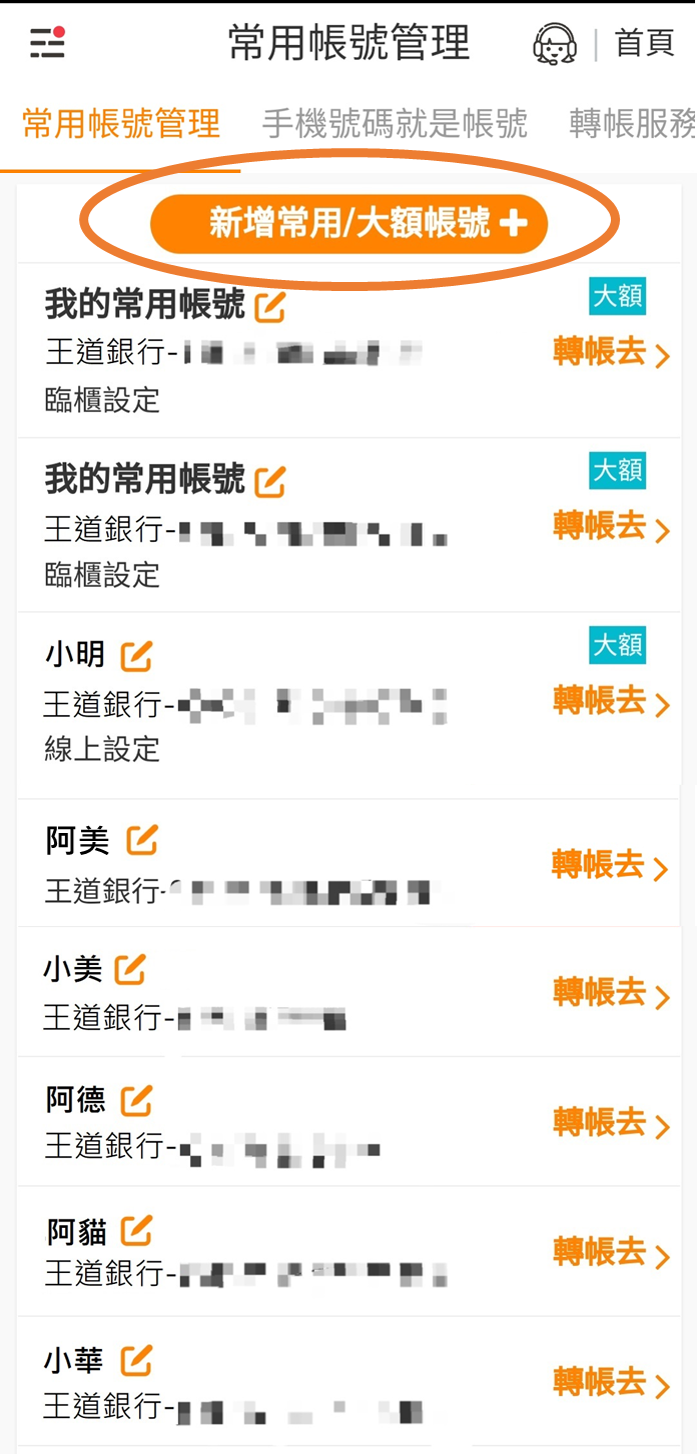Select 常用帳號管理 tab
This screenshot has height=1454, width=697.
[x=121, y=124]
